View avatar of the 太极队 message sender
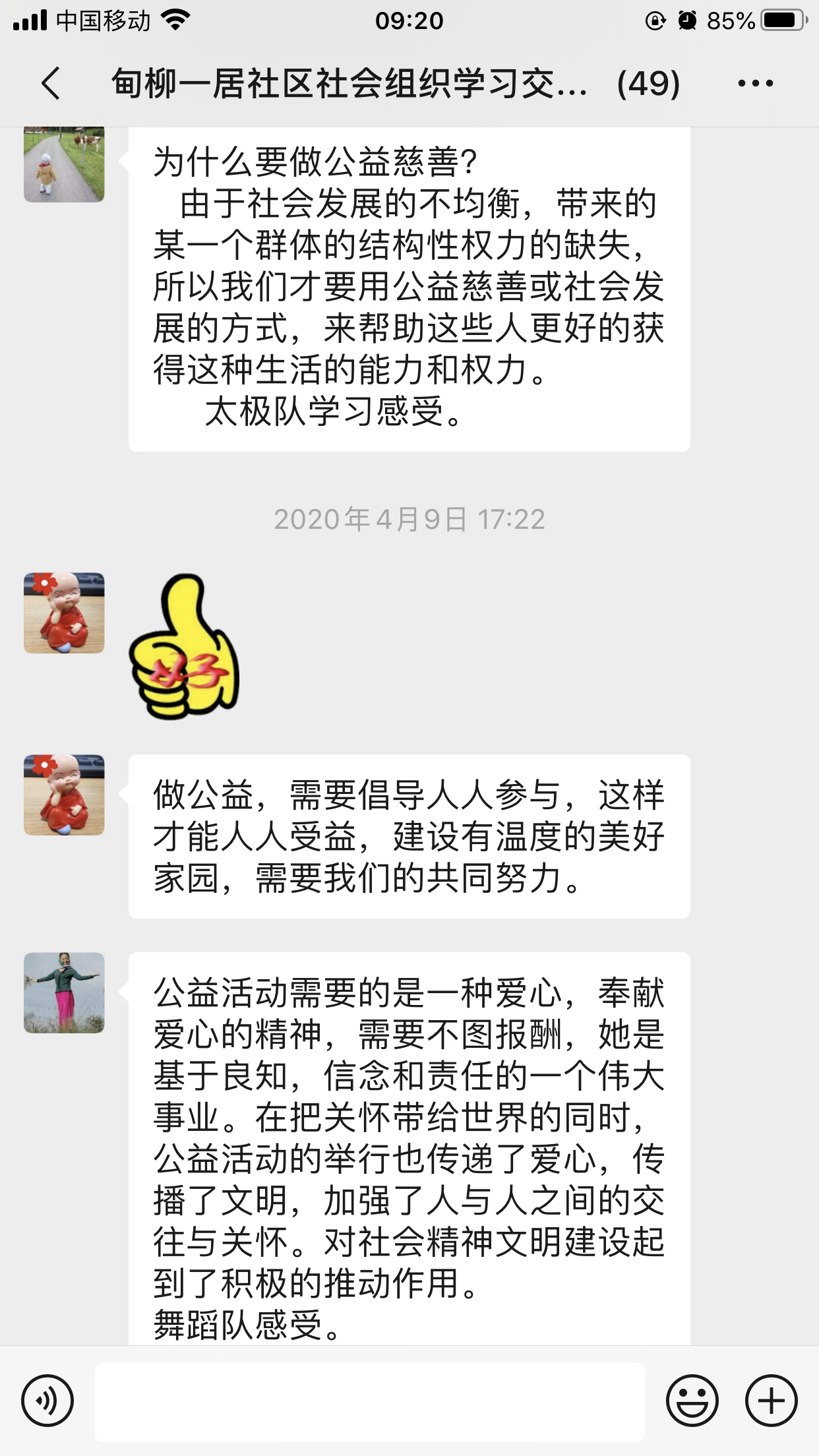819x1456 pixels. click(64, 165)
